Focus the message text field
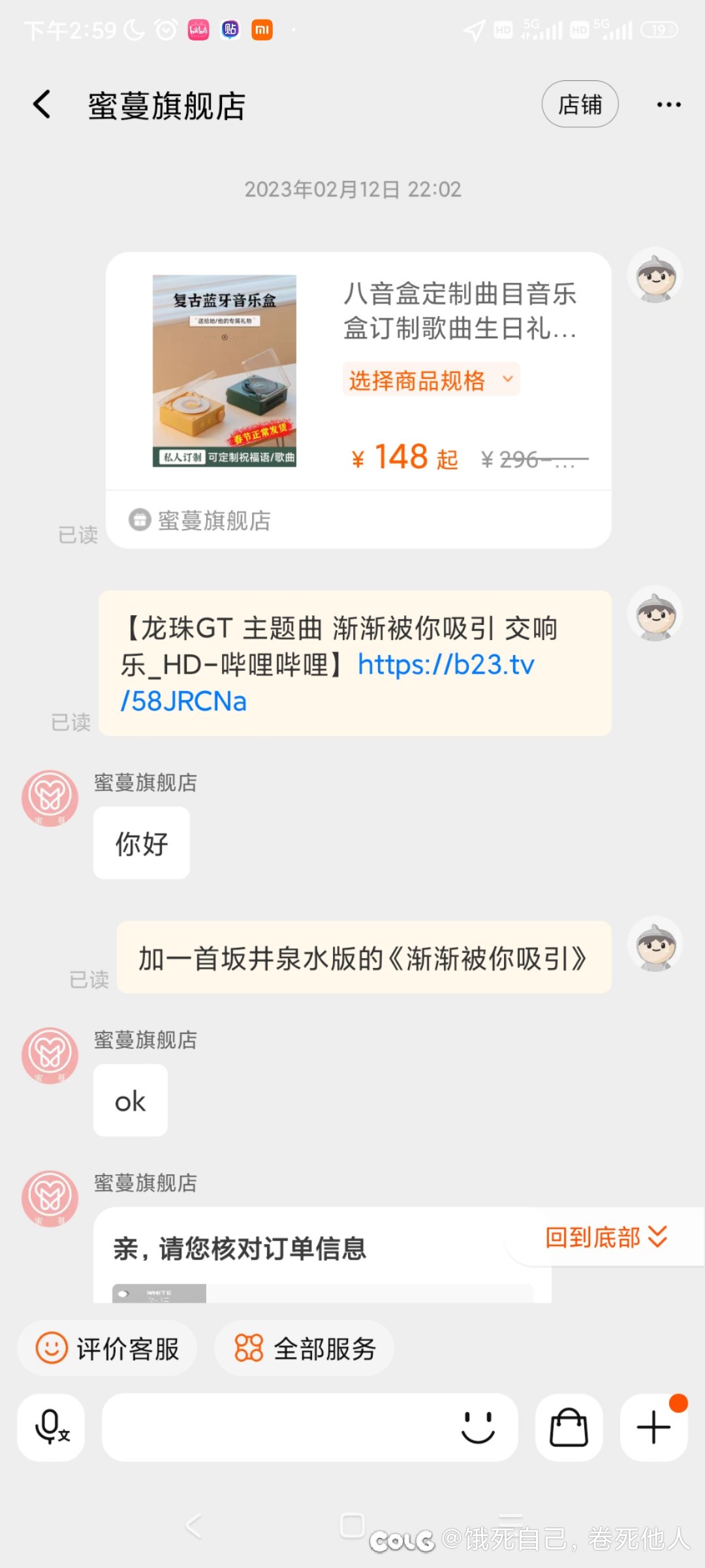The height and width of the screenshot is (1568, 705). 274,1427
